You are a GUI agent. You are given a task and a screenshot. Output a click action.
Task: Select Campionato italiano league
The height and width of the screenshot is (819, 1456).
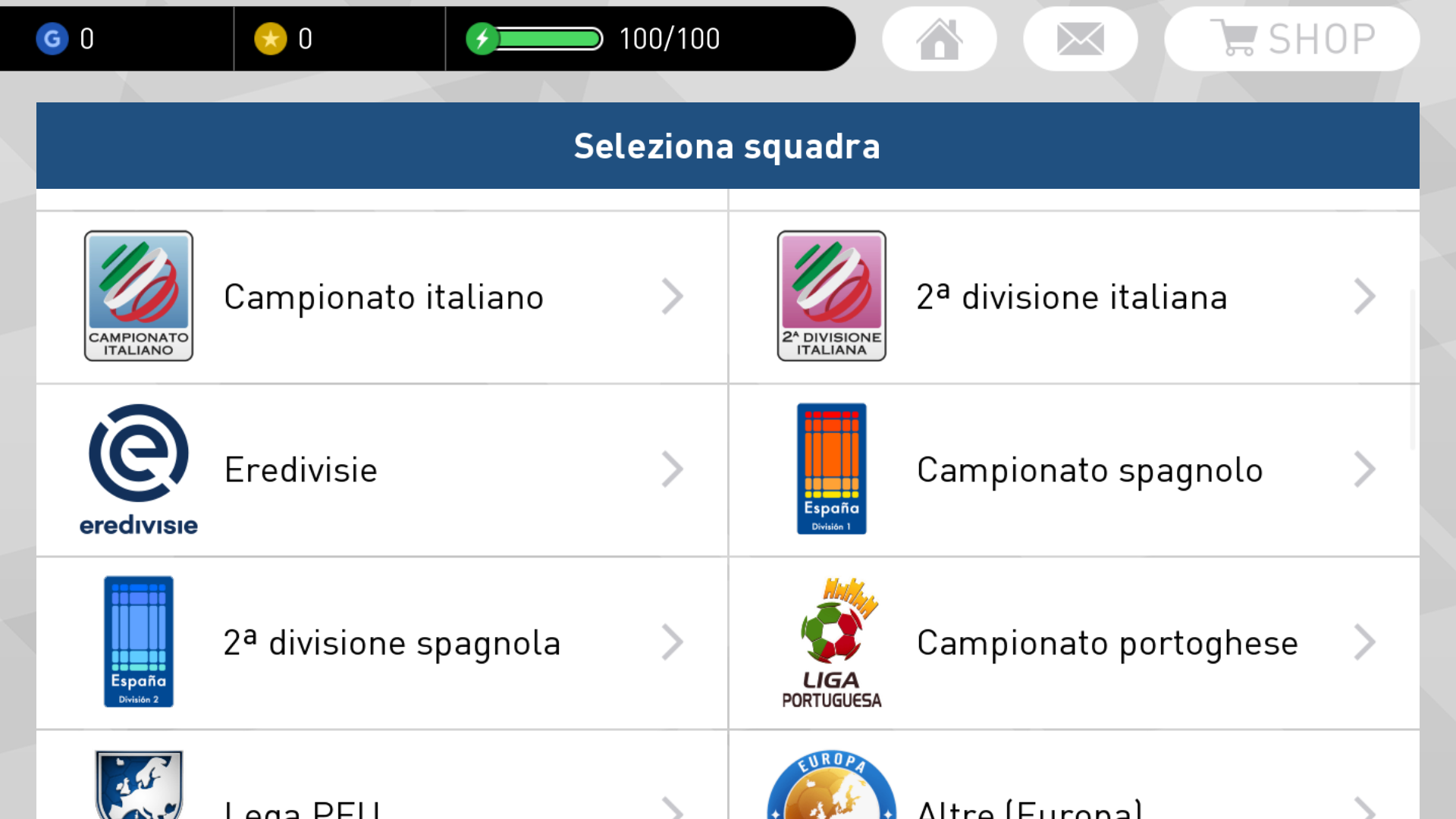(382, 297)
